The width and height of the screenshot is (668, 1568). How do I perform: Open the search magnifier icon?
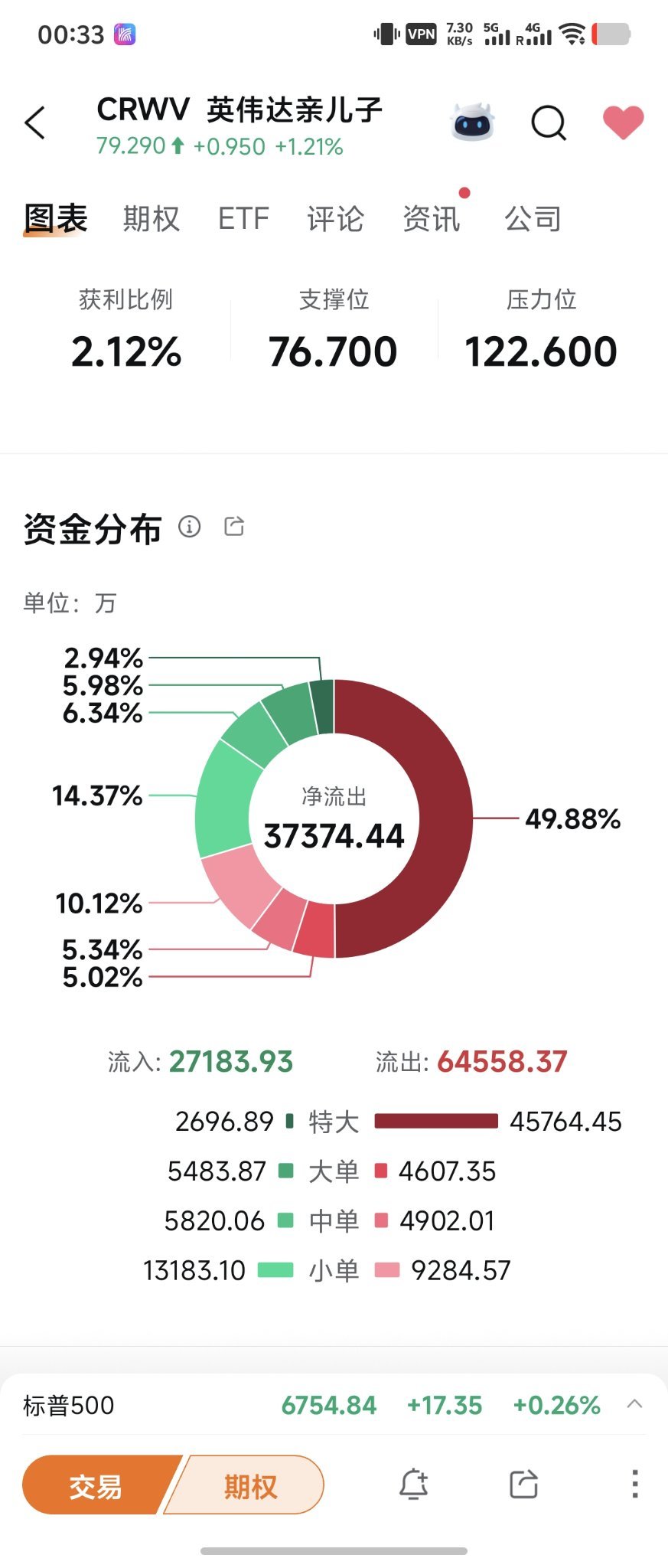549,122
